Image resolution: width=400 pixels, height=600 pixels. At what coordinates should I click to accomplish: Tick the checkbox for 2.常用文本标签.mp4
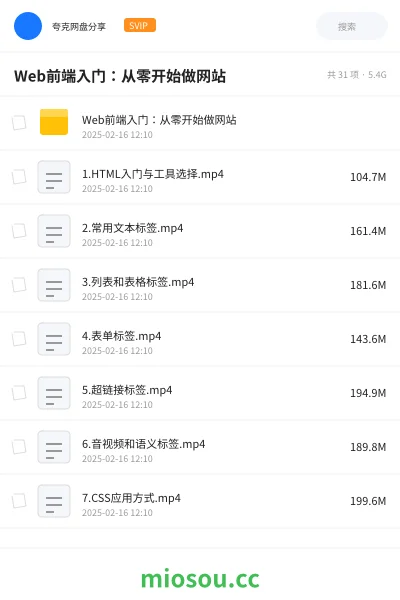[19, 231]
